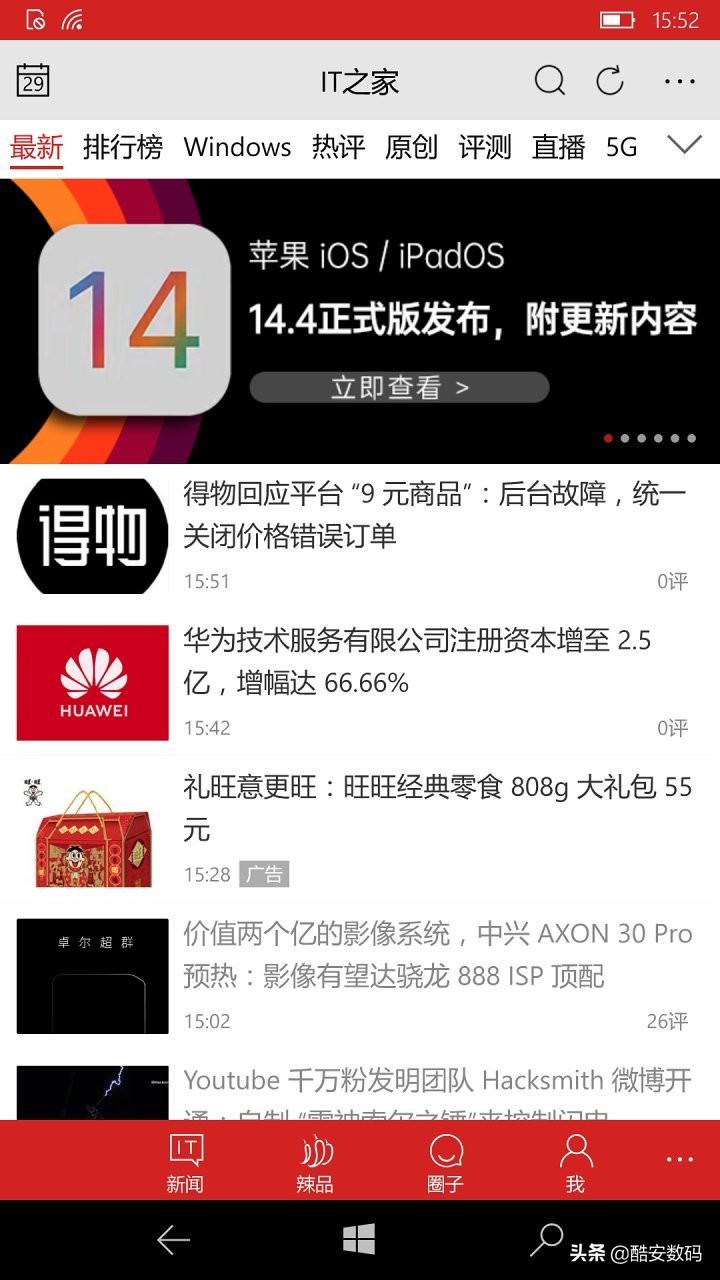
Task: Open the top-right more options menu
Action: click(679, 80)
